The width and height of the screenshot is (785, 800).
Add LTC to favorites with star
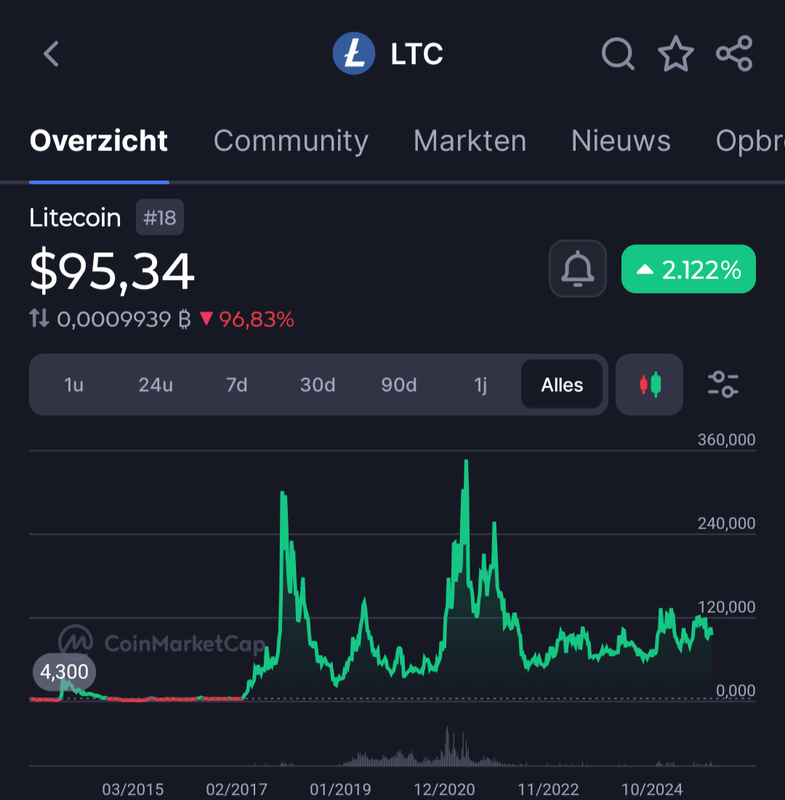pos(676,54)
